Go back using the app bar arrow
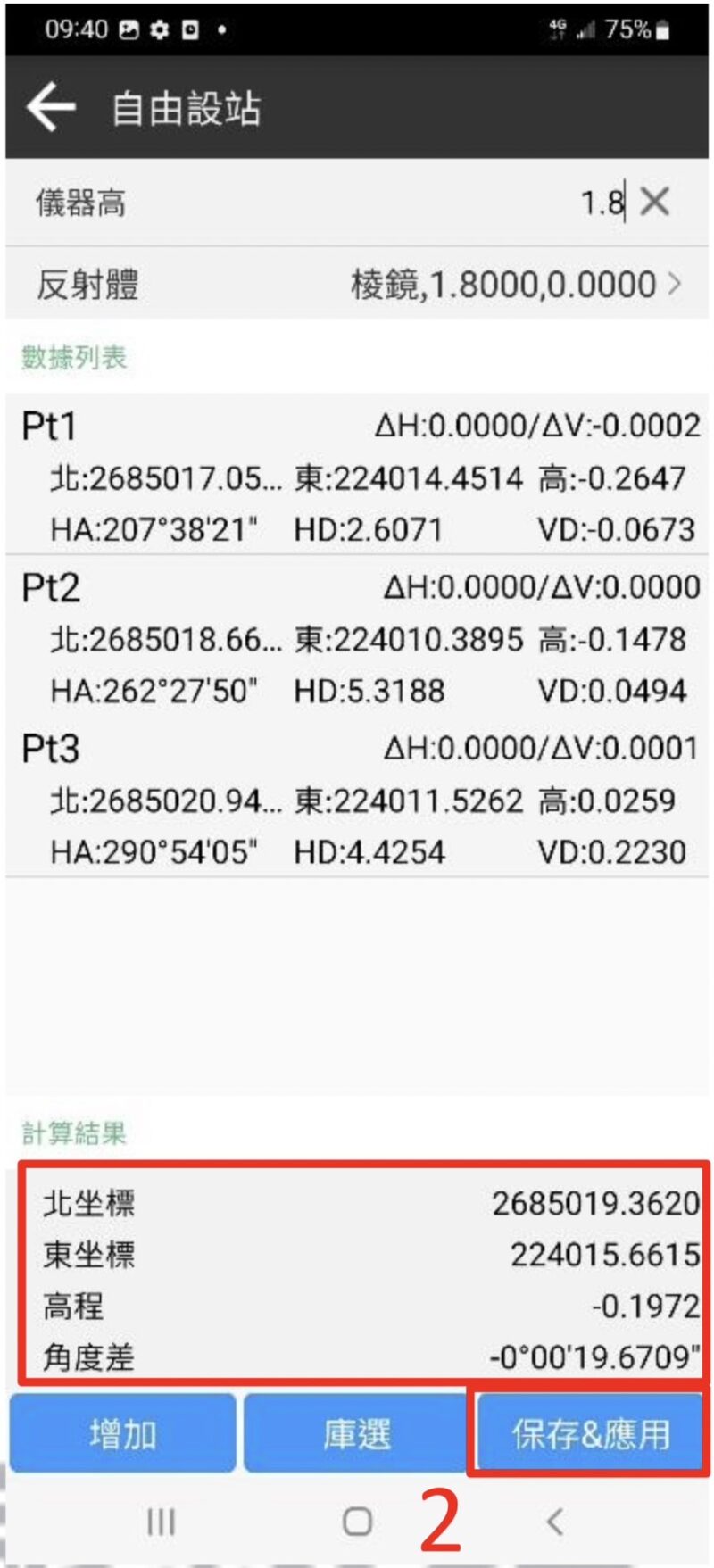The width and height of the screenshot is (714, 1568). (51, 107)
